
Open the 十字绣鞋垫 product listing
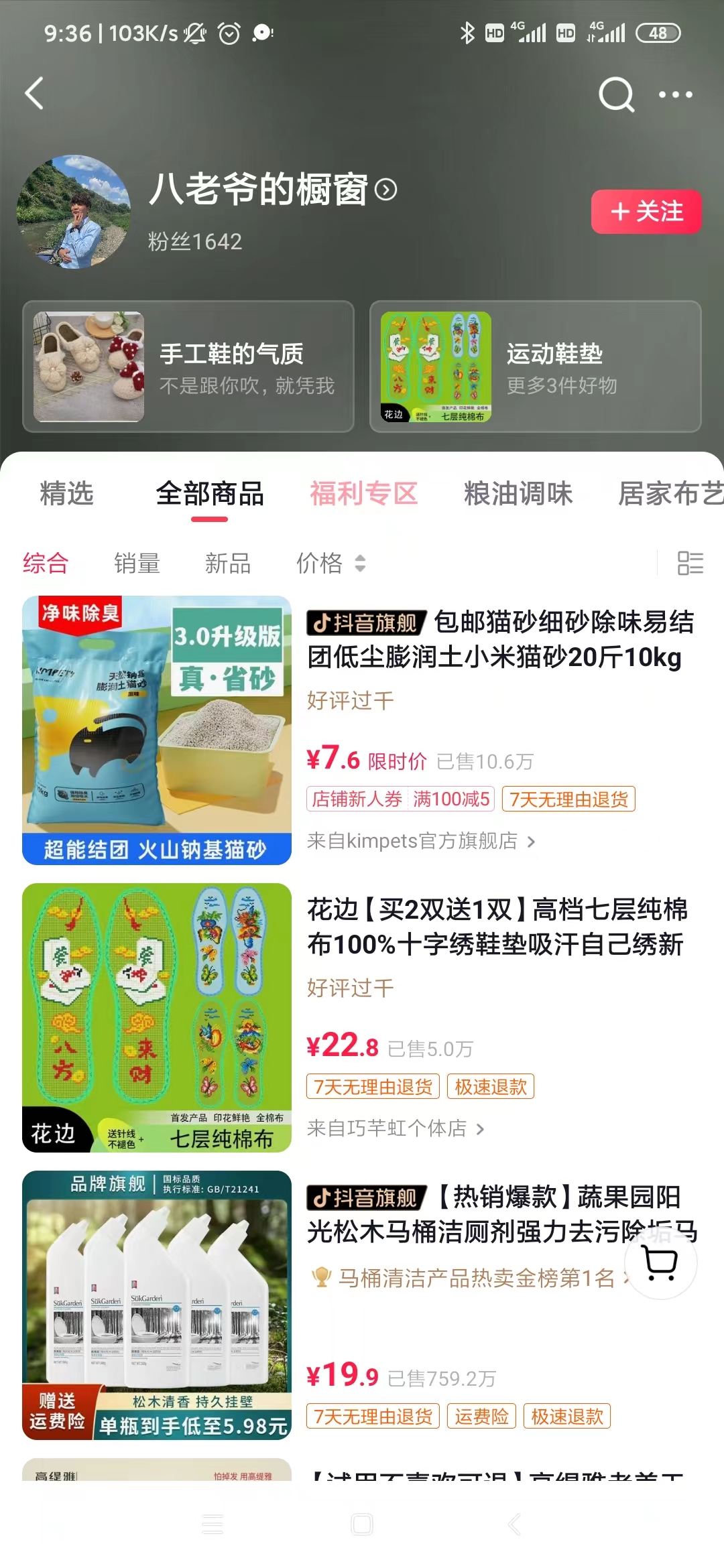pyautogui.click(x=497, y=927)
